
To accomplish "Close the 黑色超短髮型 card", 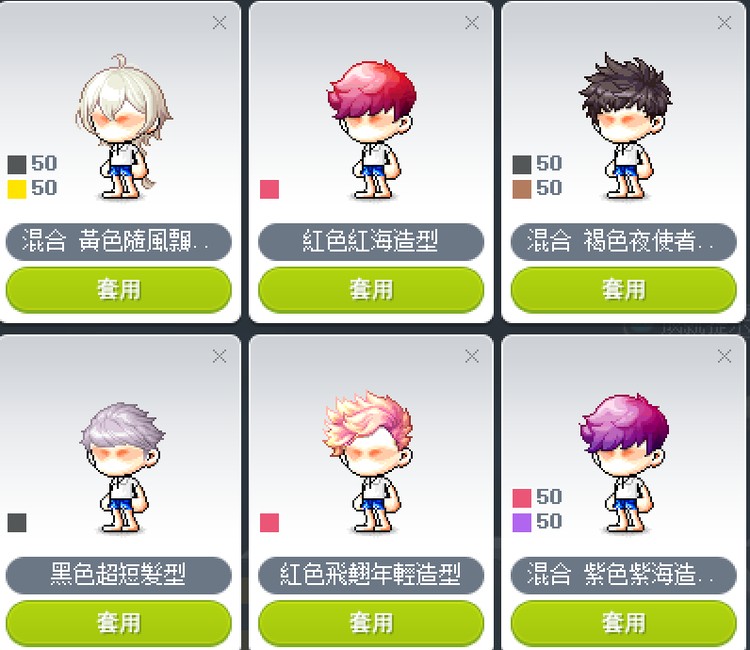I will (220, 356).
